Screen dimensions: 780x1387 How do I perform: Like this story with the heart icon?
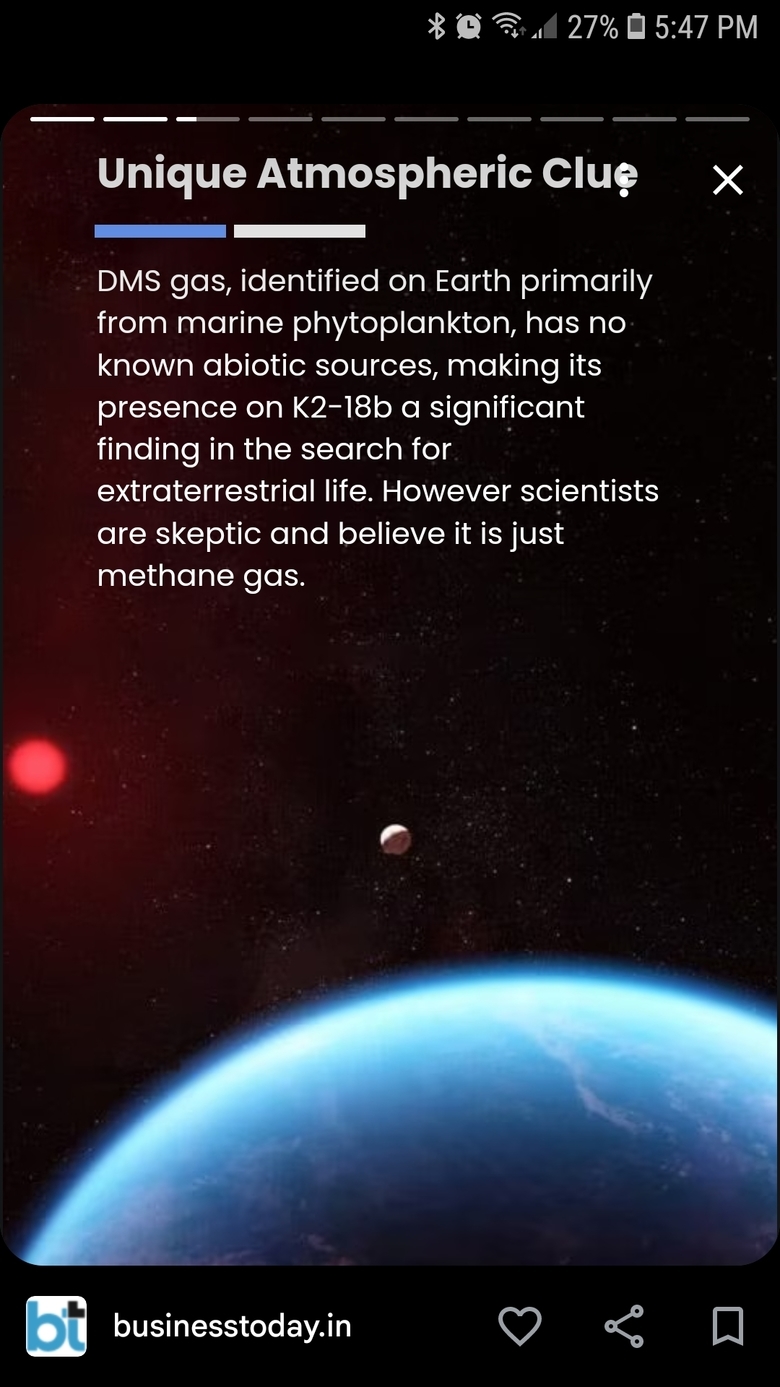[x=520, y=1326]
